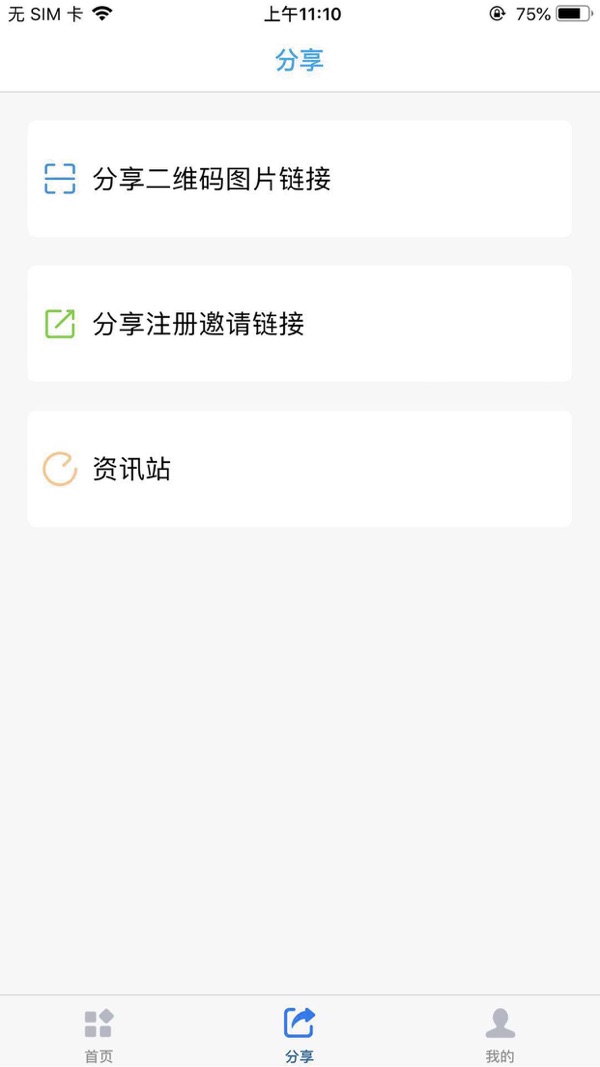
Task: Go to the 我的 tab
Action: coord(499,1034)
